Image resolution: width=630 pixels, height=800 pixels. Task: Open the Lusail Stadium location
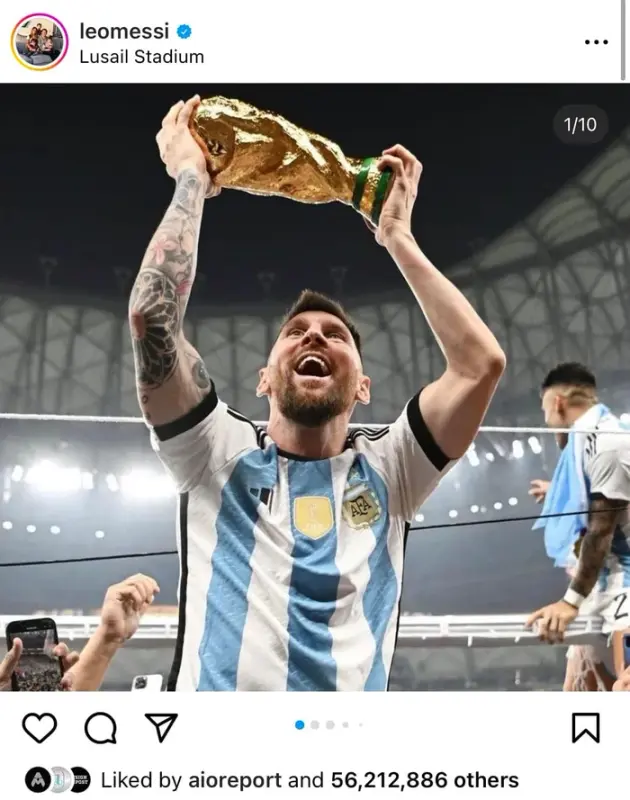coord(141,57)
